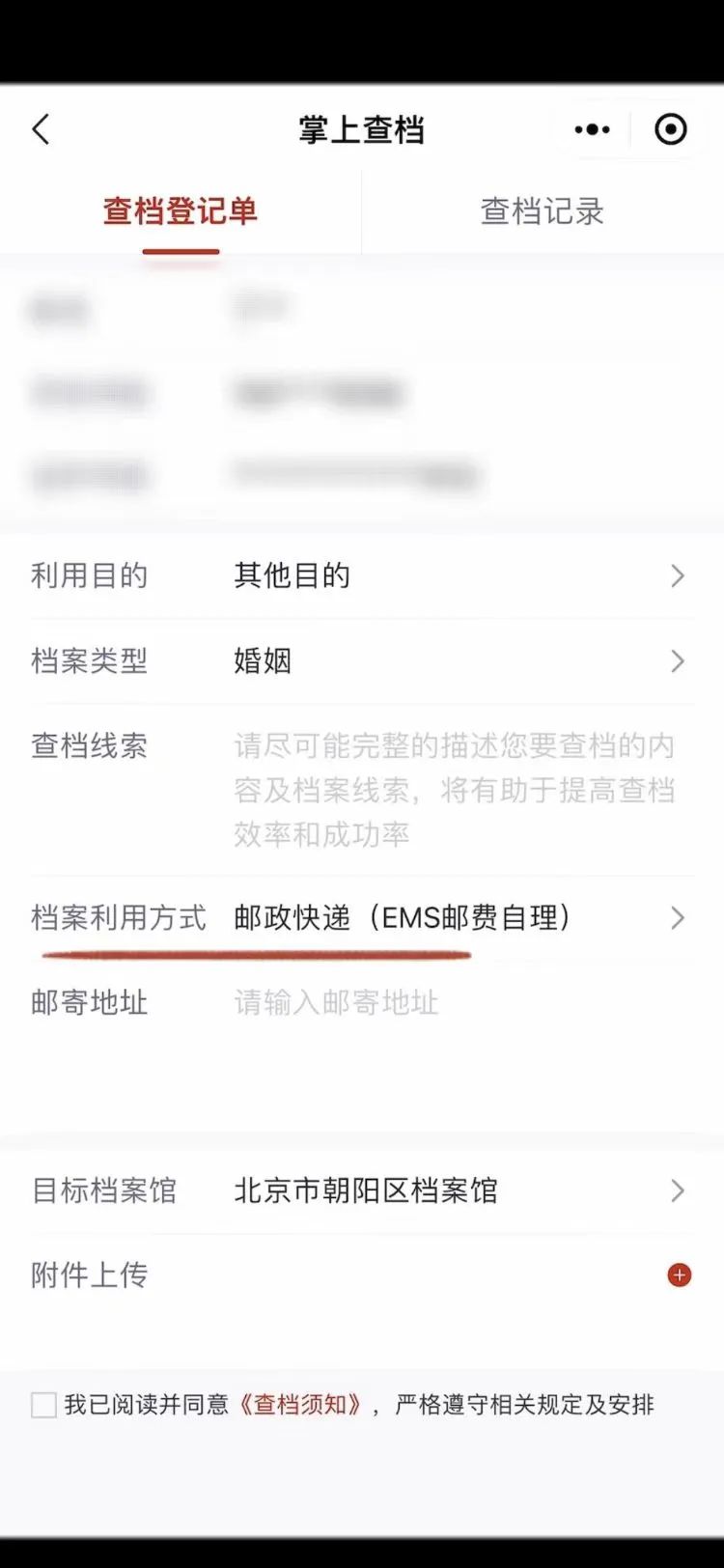
Task: Tap the 查档线索 description field
Action: click(x=454, y=790)
